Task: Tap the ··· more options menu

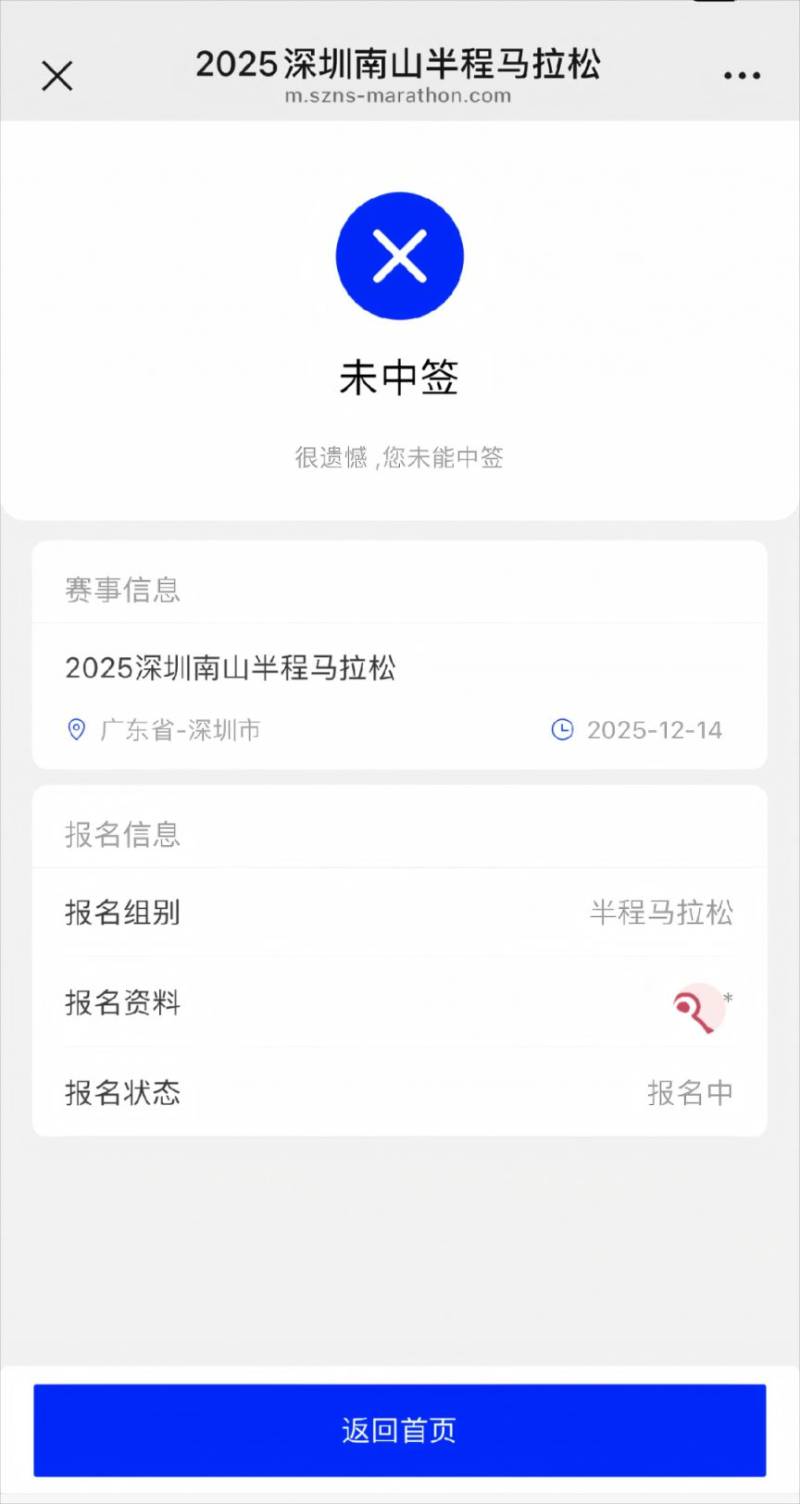Action: [742, 75]
